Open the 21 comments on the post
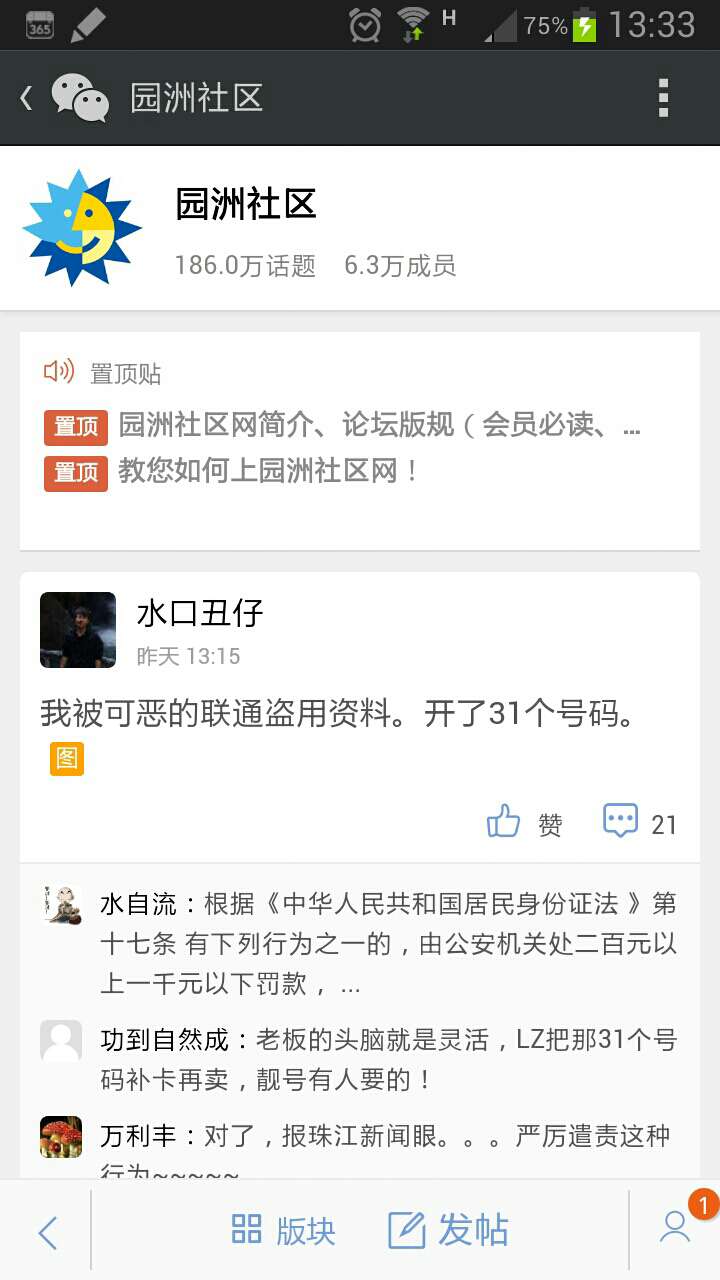This screenshot has width=720, height=1280. tap(640, 823)
